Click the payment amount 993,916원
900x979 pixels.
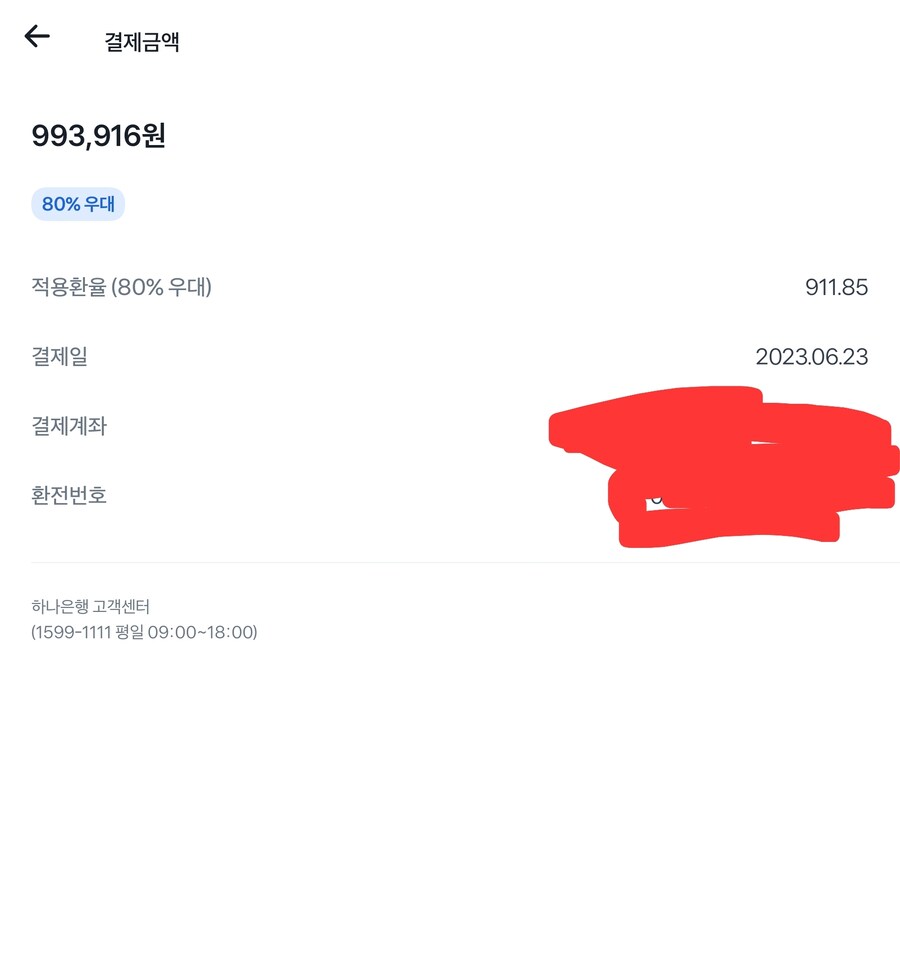pyautogui.click(x=98, y=137)
